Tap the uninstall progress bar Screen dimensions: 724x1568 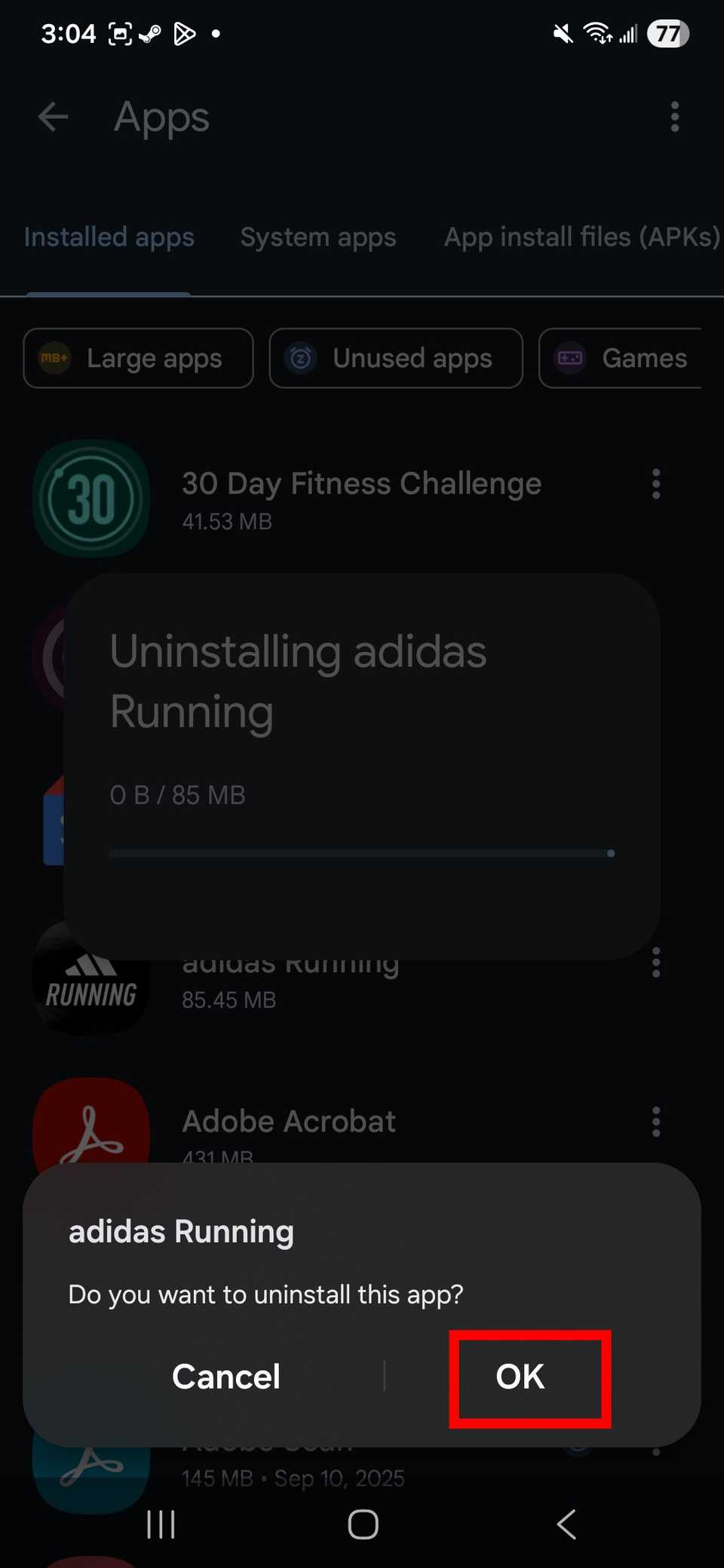362,853
